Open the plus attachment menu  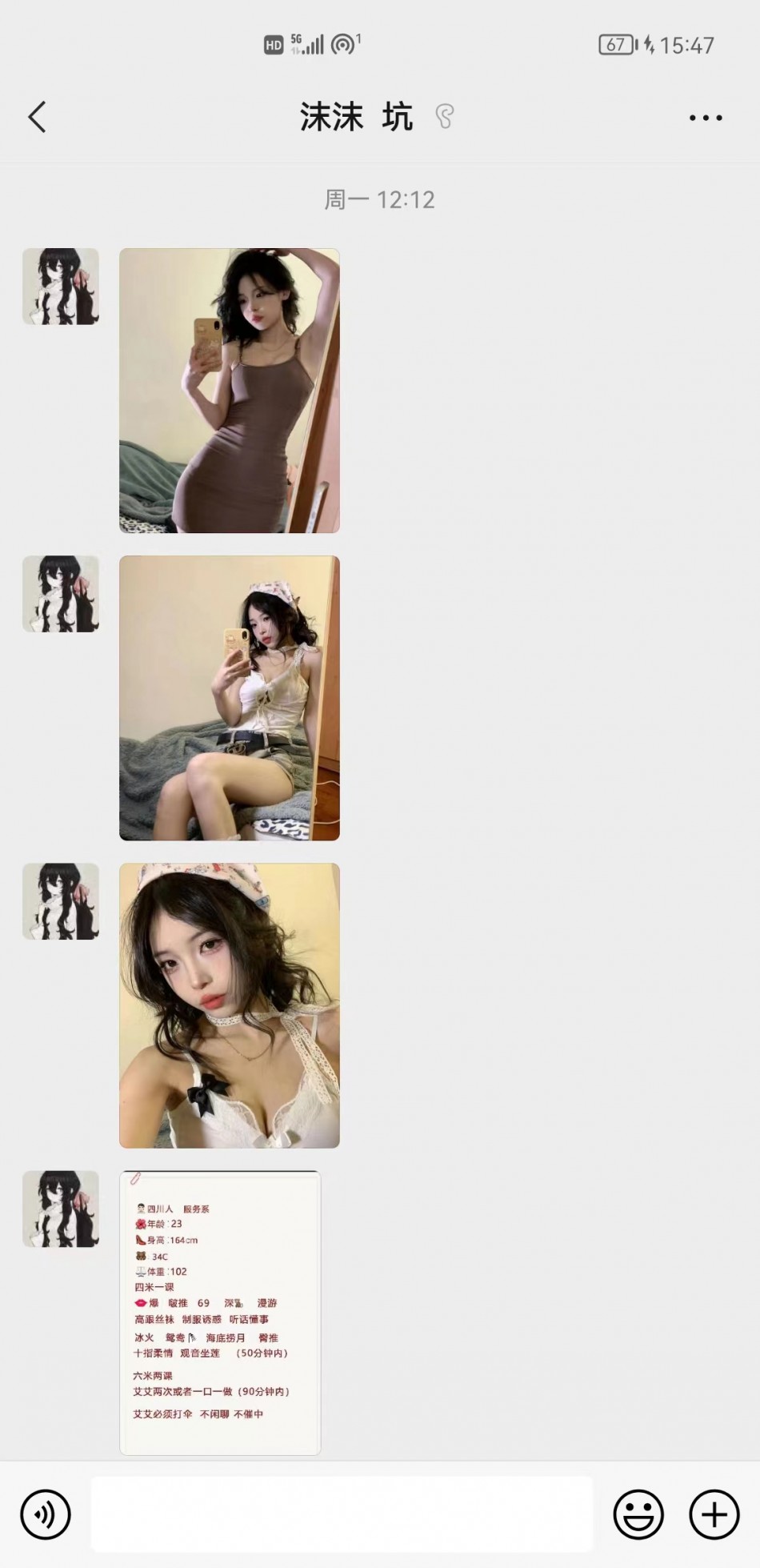pyautogui.click(x=714, y=1514)
